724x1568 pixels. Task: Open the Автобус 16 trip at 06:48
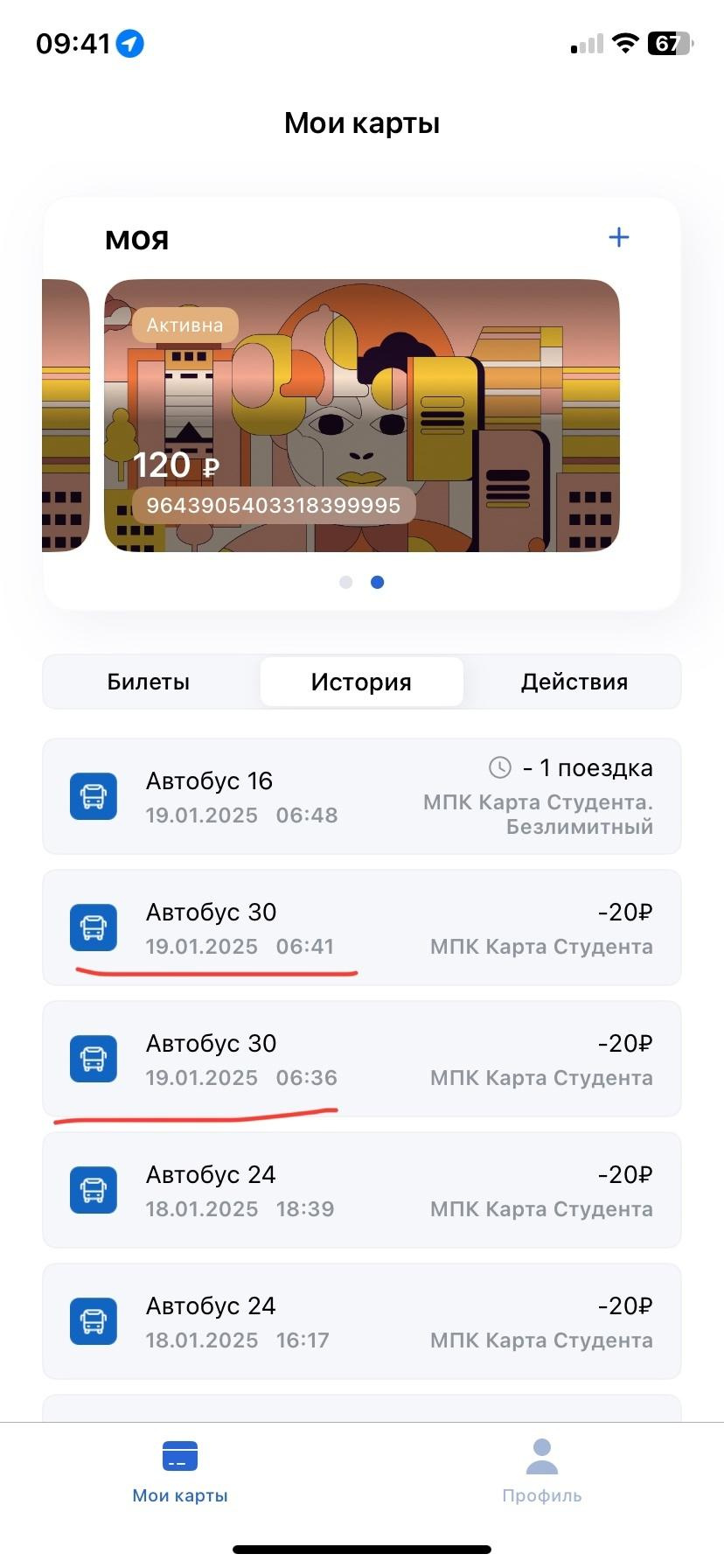(x=361, y=796)
